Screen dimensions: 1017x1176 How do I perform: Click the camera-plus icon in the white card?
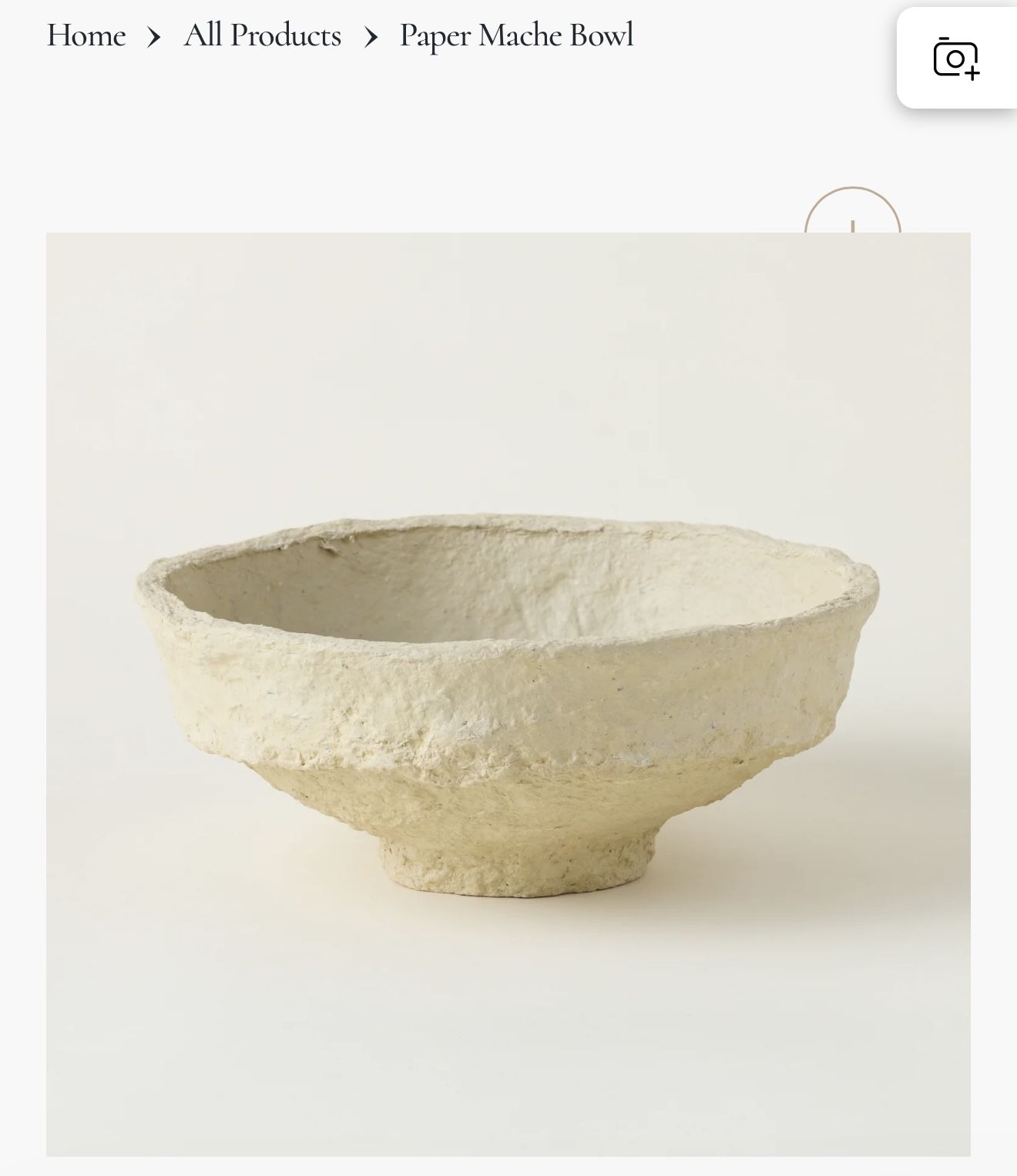click(955, 59)
